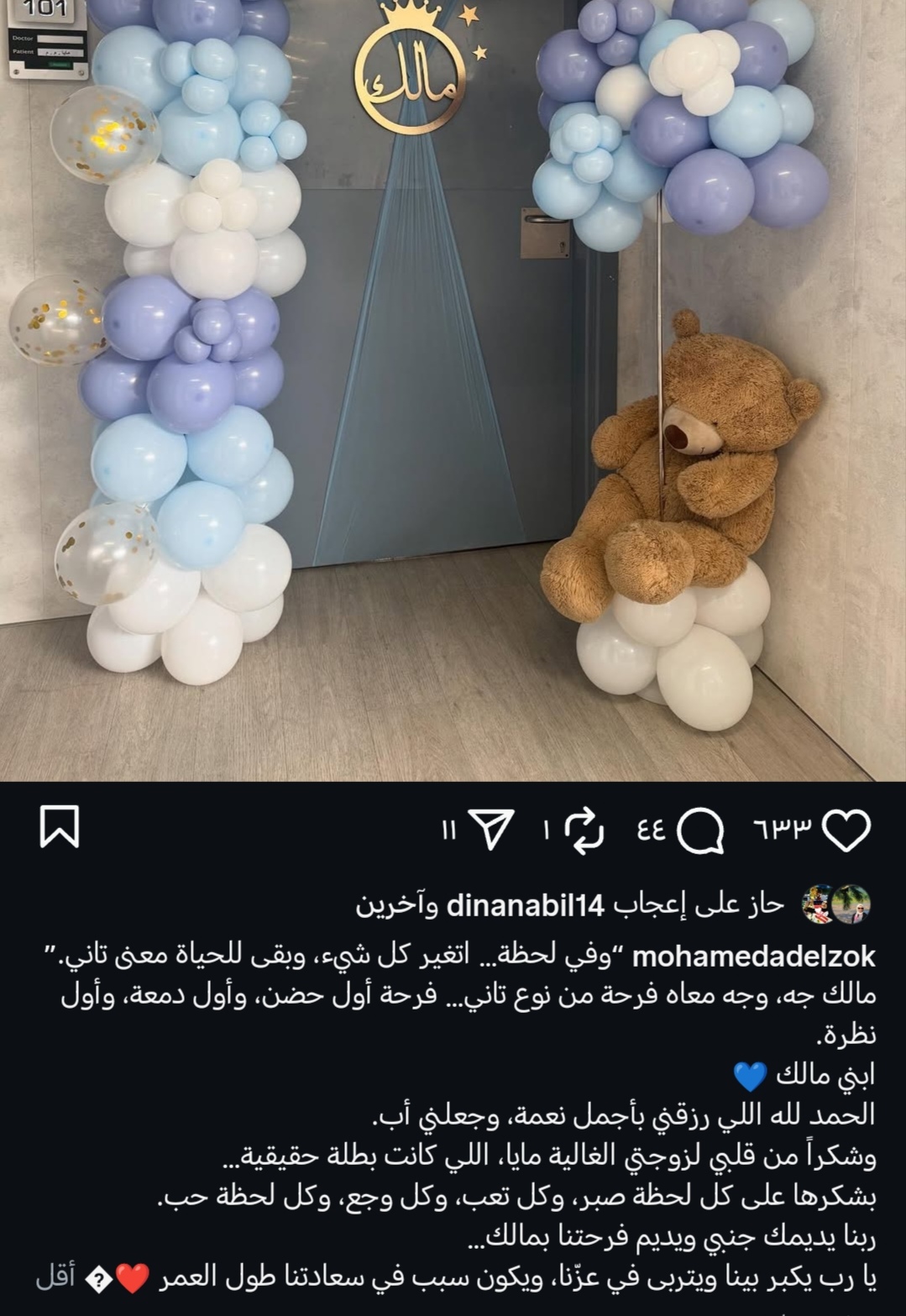
Task: Share the post via the send icon
Action: [x=490, y=830]
